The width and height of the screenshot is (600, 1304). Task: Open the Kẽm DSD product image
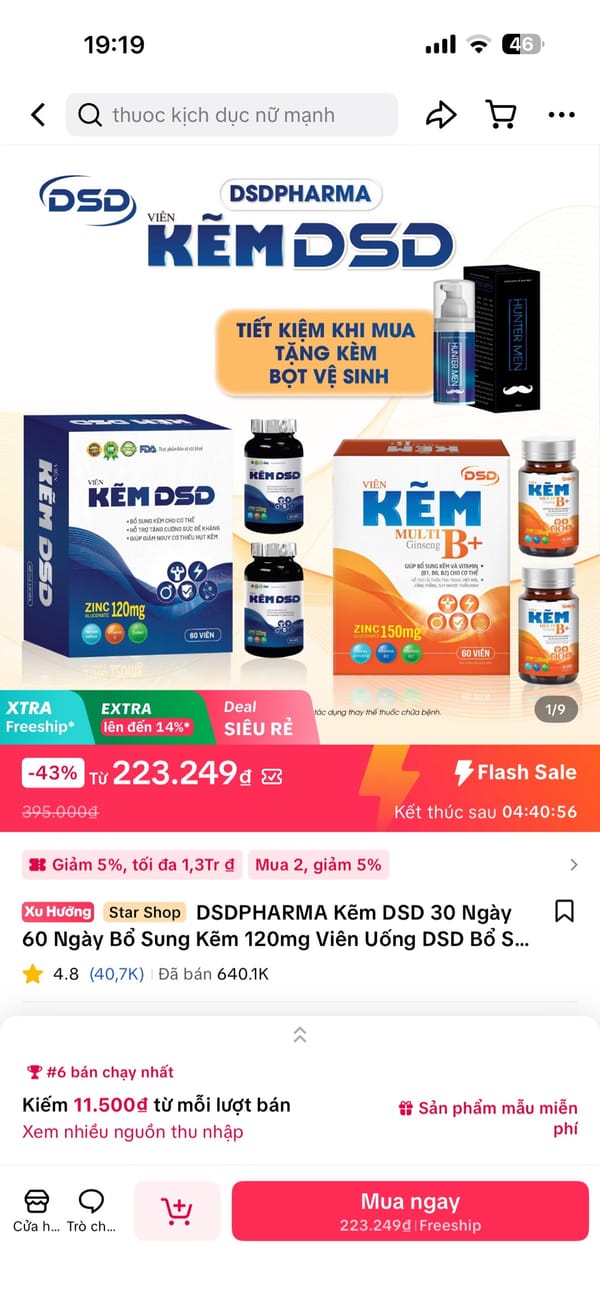300,440
